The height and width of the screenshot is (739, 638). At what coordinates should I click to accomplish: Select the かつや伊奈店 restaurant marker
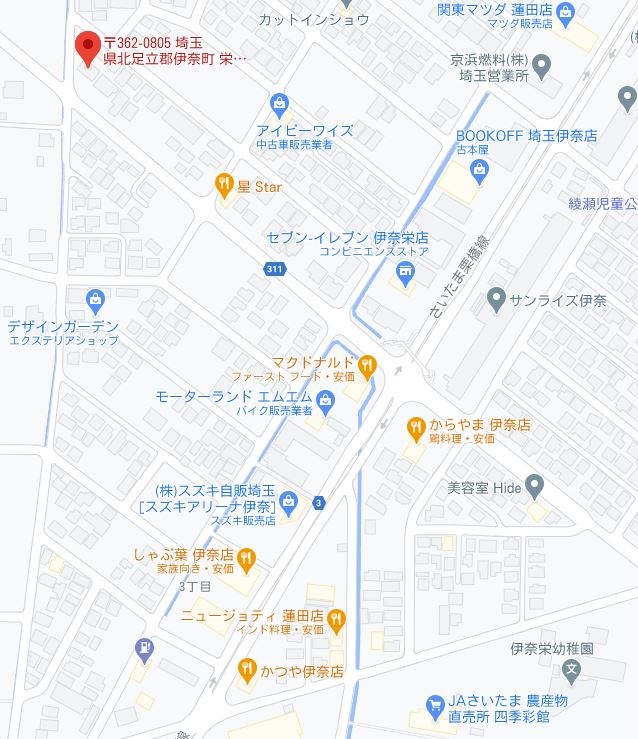[246, 669]
